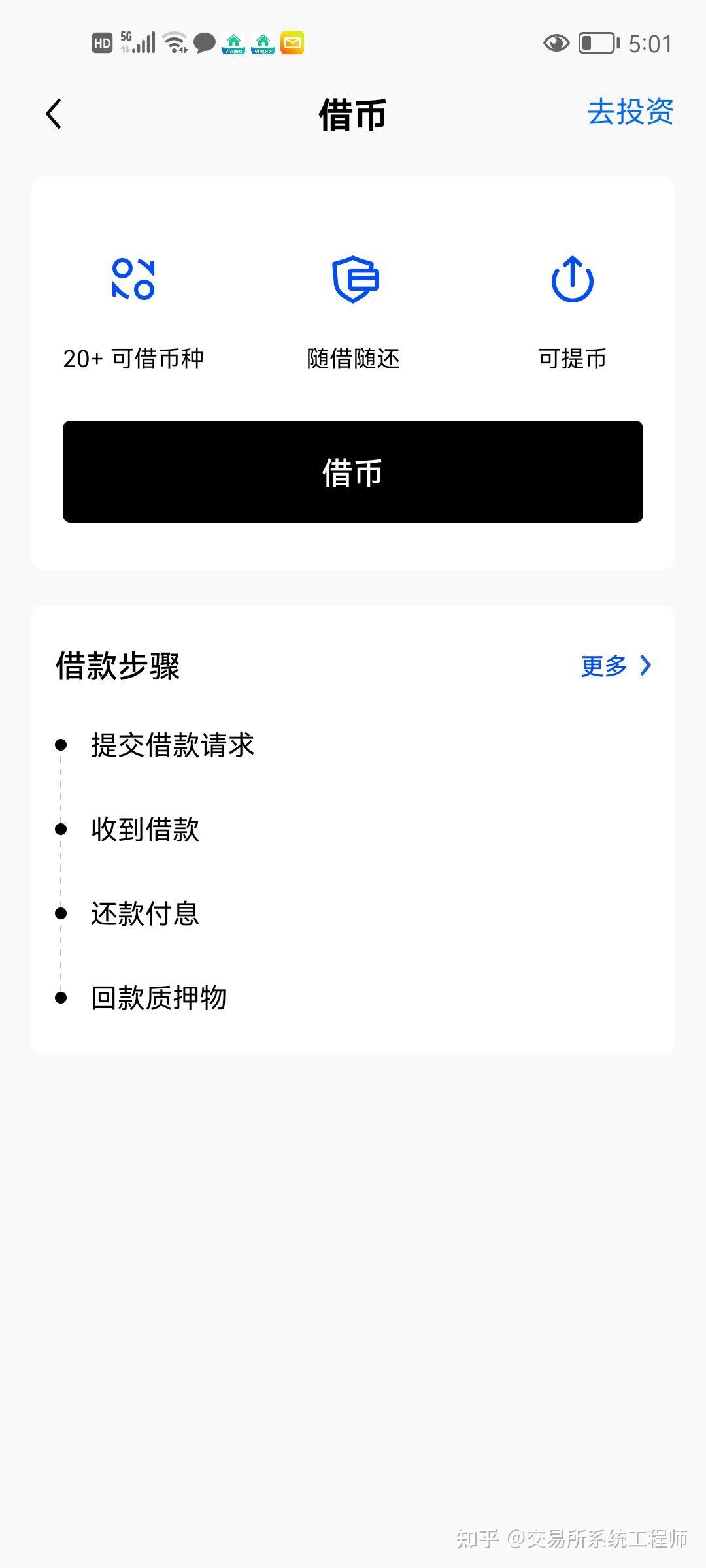The height and width of the screenshot is (1568, 706).
Task: Open 更多 for loan steps
Action: point(615,666)
